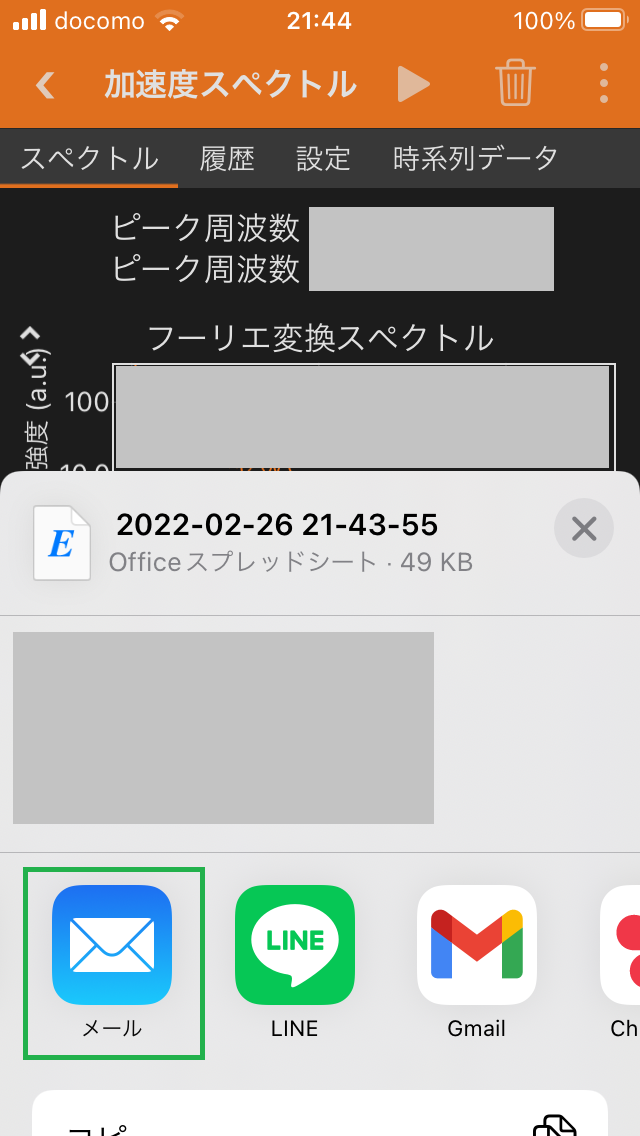Delete data using the trash icon

pos(515,84)
